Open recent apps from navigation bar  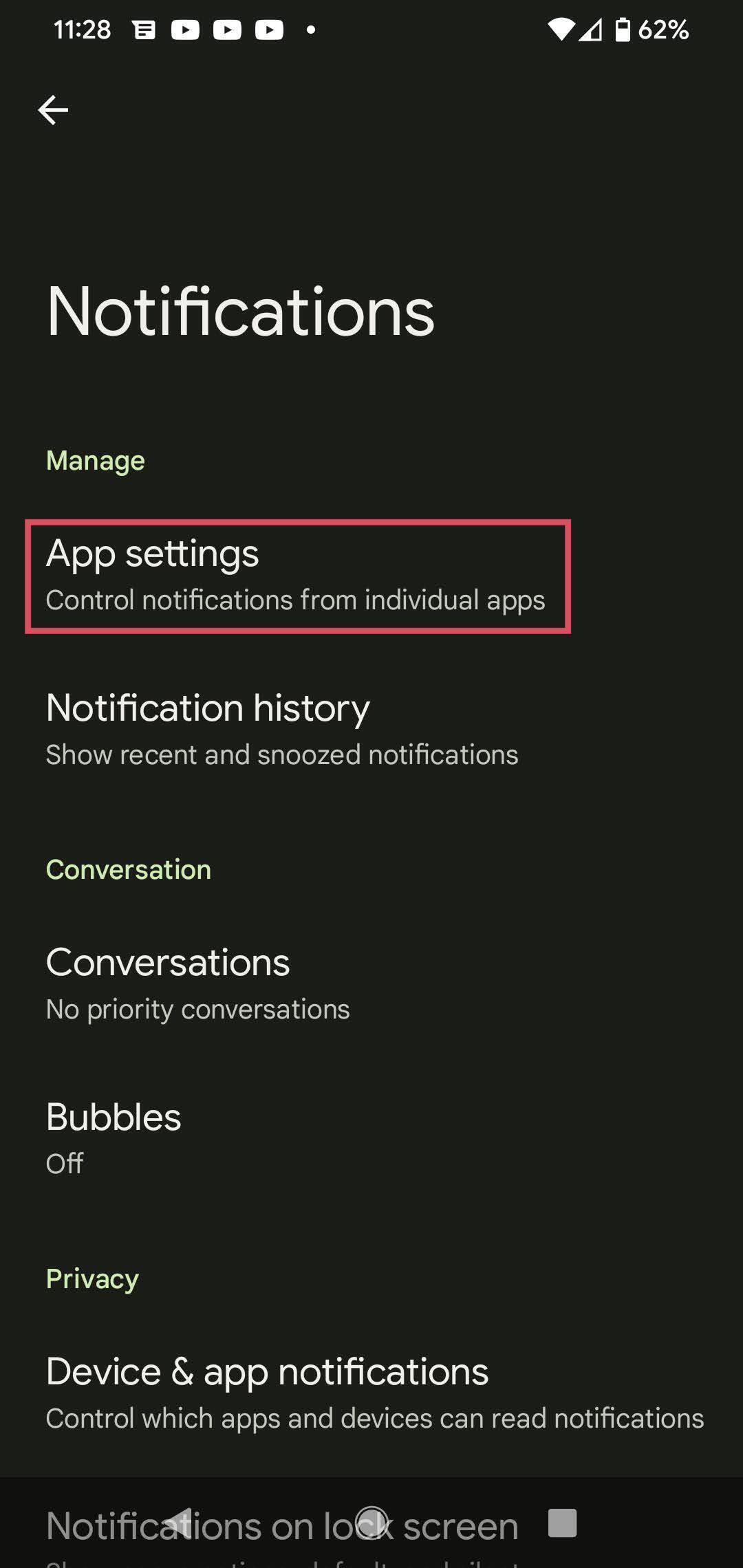pos(562,1523)
